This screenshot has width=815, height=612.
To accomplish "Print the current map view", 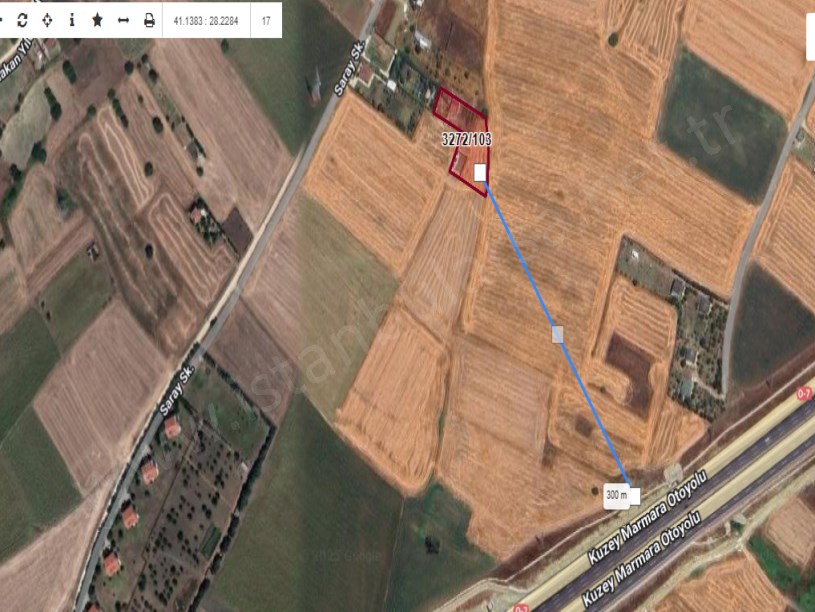I will pyautogui.click(x=149, y=20).
